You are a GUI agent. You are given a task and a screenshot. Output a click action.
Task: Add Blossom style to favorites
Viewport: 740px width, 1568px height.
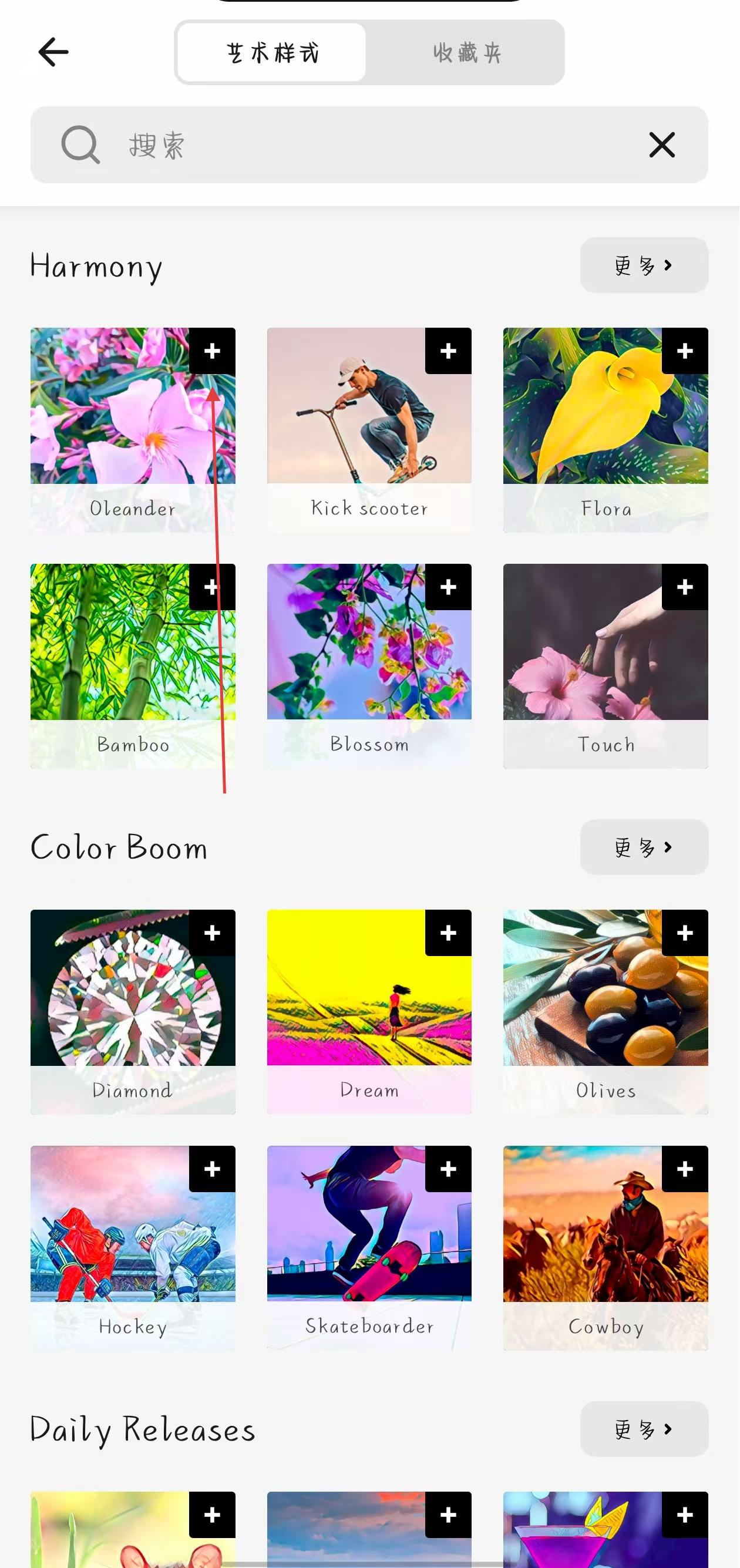448,587
